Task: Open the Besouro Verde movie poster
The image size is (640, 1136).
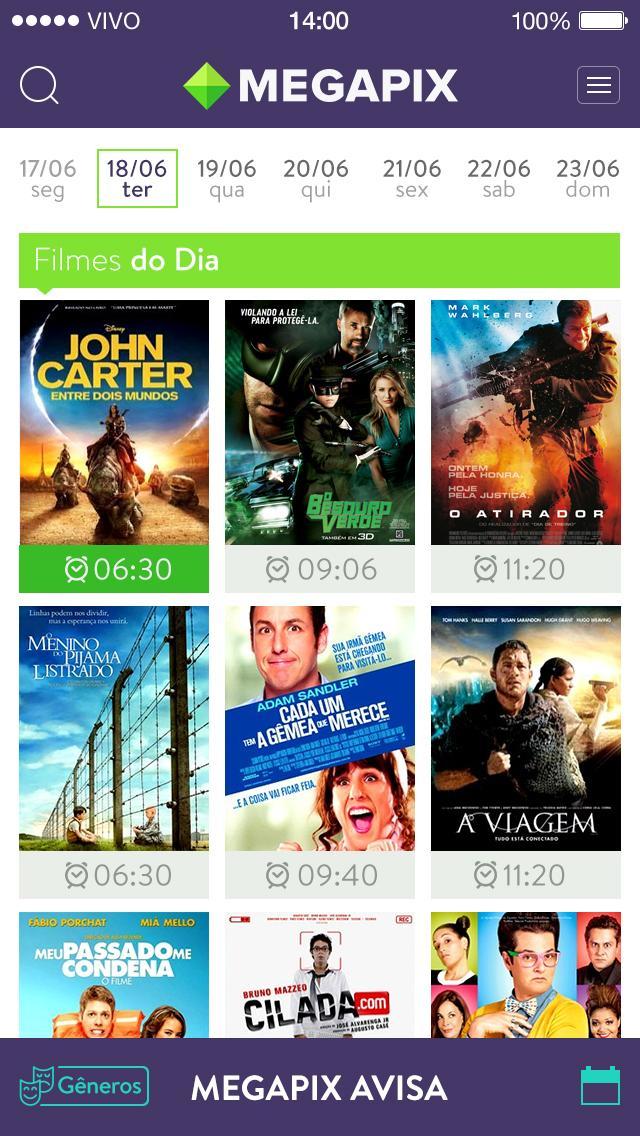Action: coord(320,422)
